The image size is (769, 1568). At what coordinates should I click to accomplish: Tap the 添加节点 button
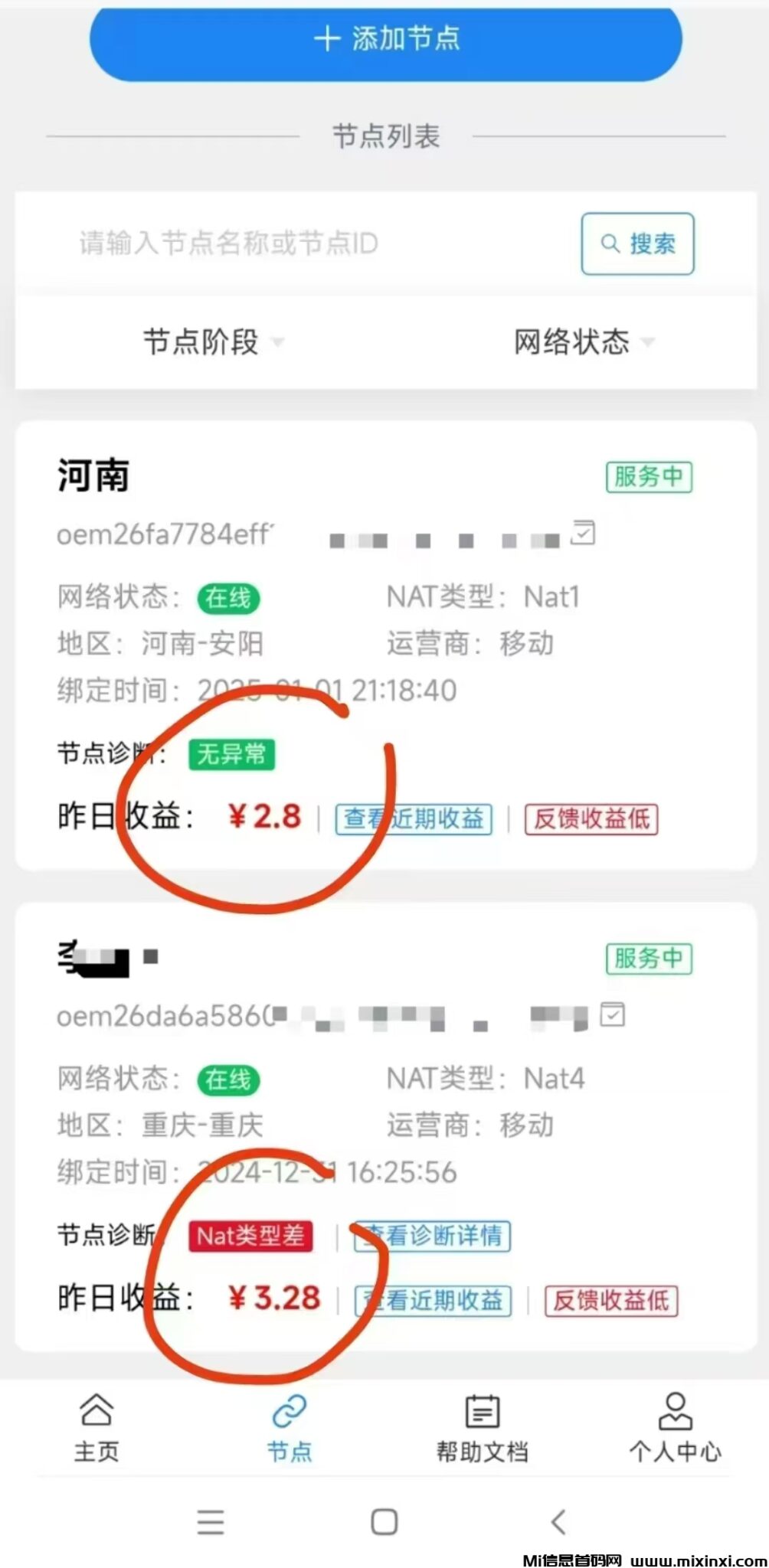coord(385,40)
